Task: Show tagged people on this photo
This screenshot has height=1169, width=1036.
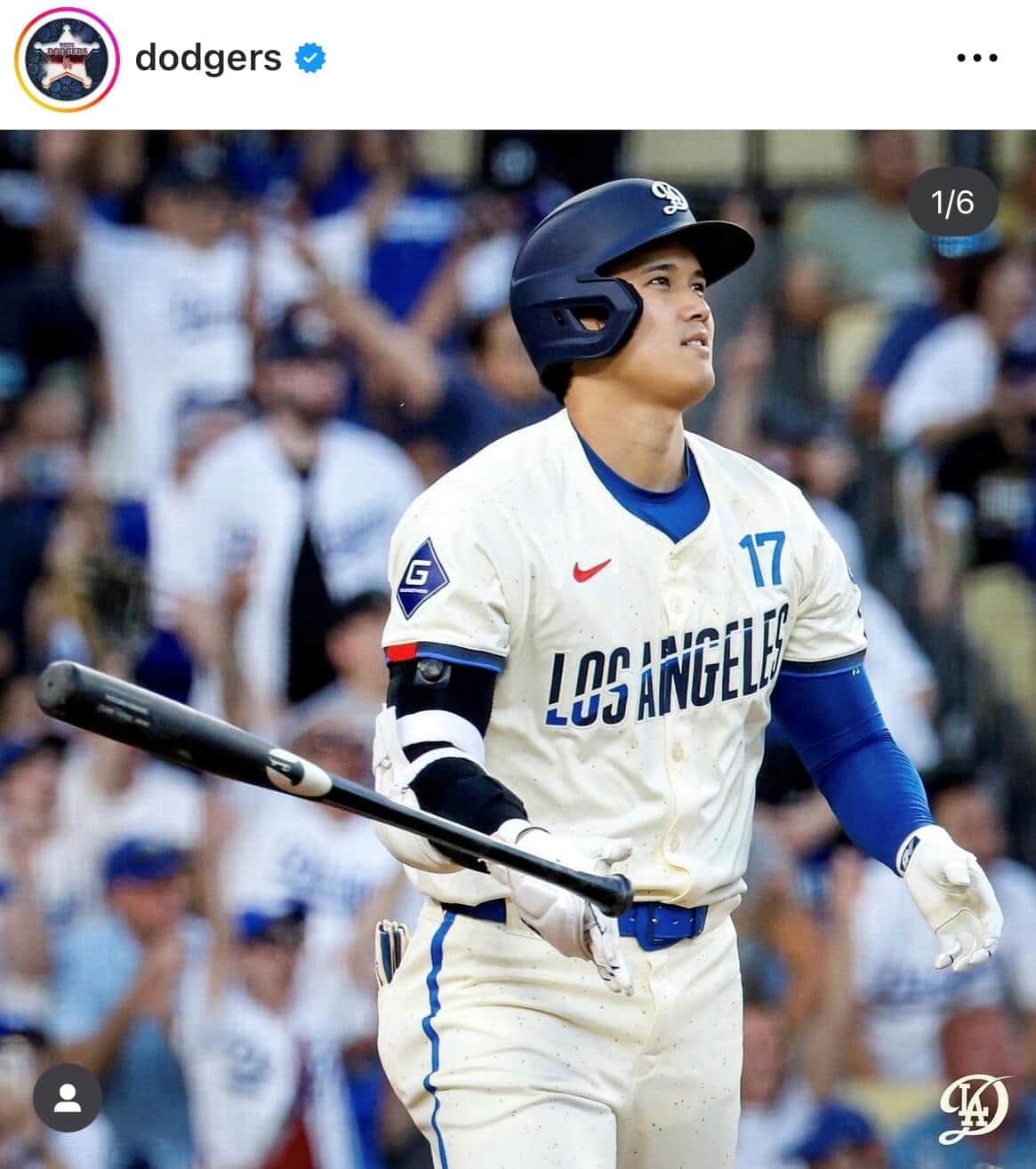Action: tap(68, 1097)
